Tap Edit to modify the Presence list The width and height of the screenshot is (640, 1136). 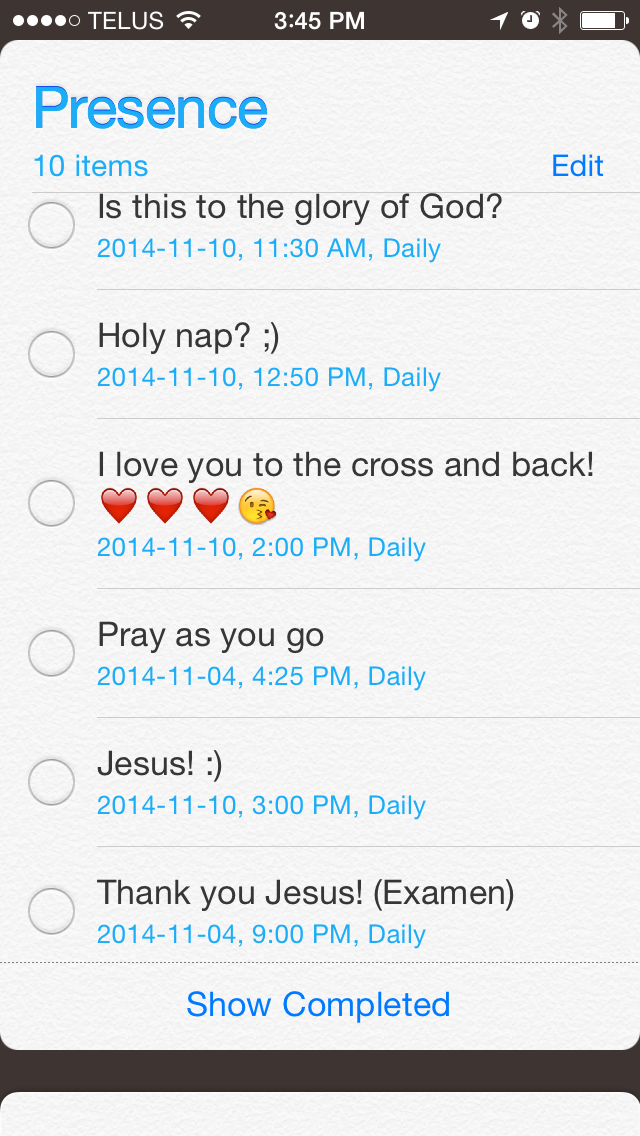(x=577, y=166)
